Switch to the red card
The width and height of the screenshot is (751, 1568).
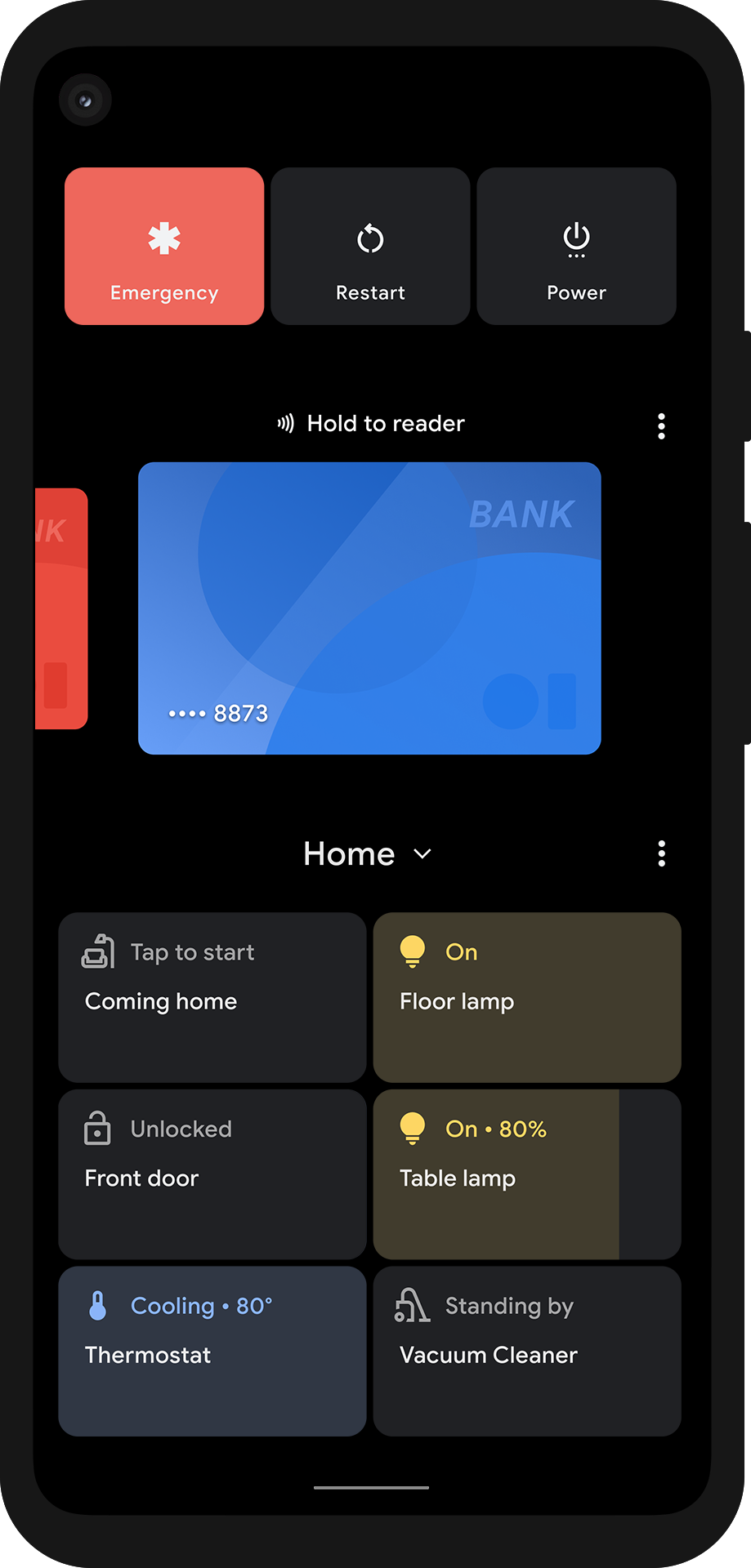pos(61,608)
